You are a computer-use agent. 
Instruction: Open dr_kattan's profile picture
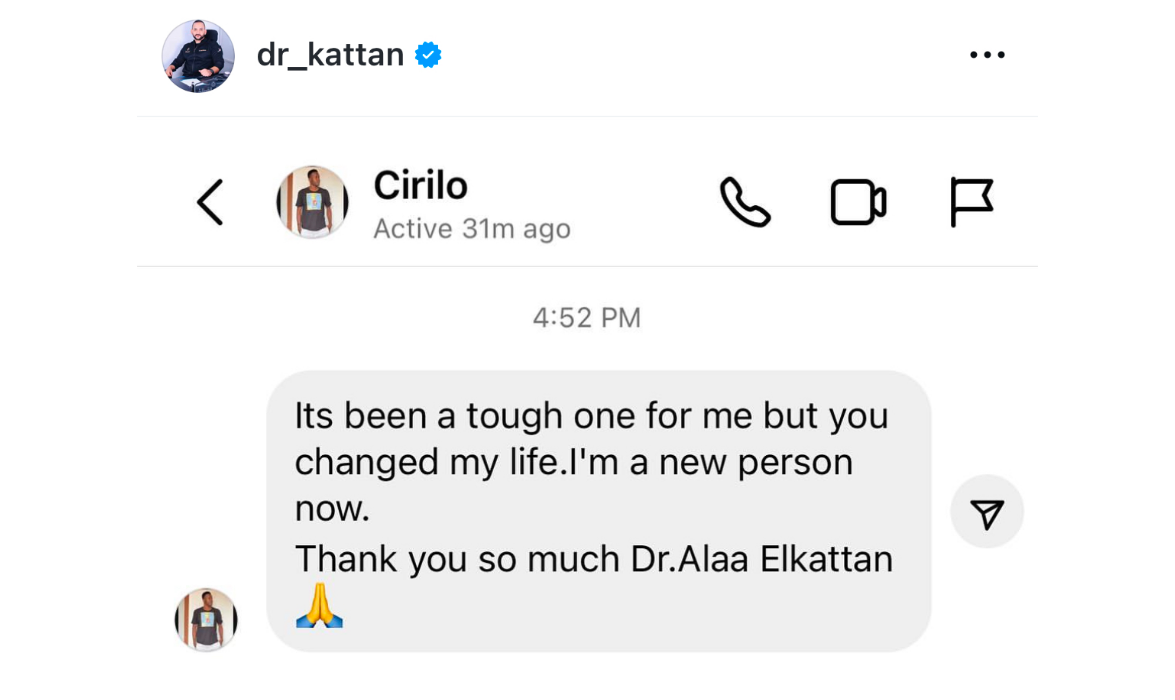point(198,56)
